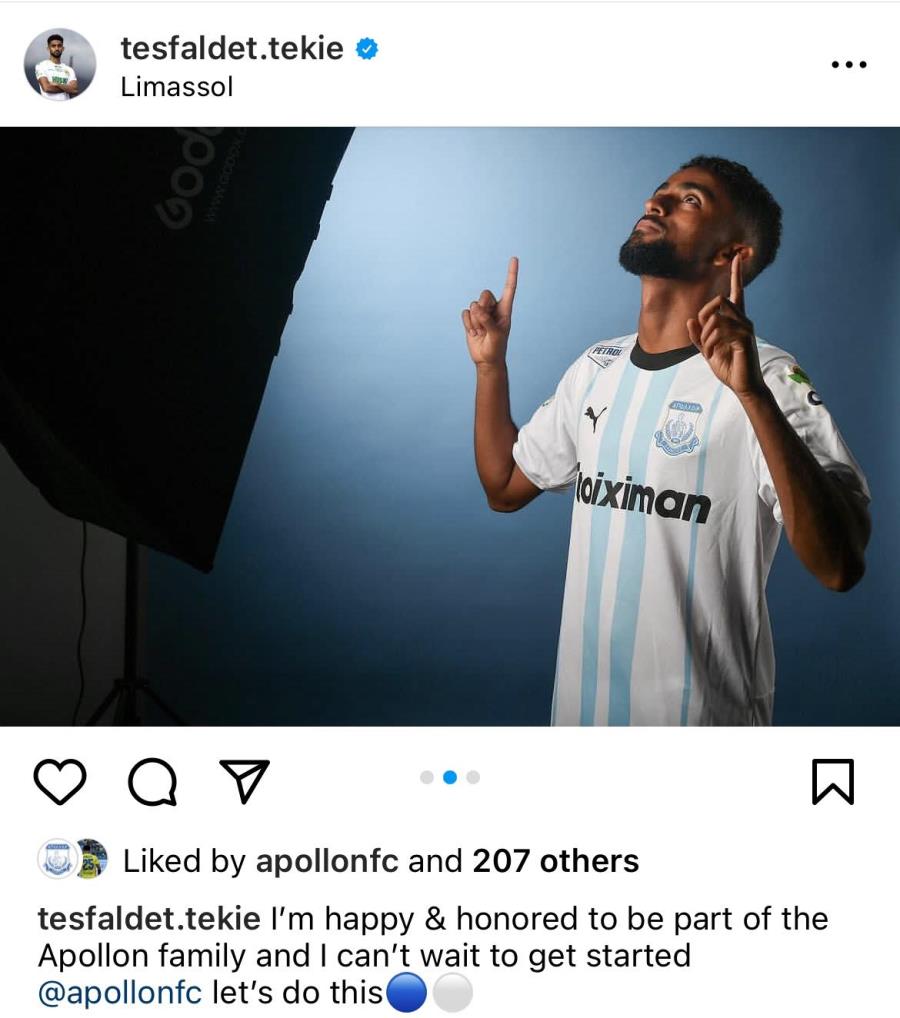View the list of 207 others who liked
The image size is (900, 1018).
coord(555,861)
